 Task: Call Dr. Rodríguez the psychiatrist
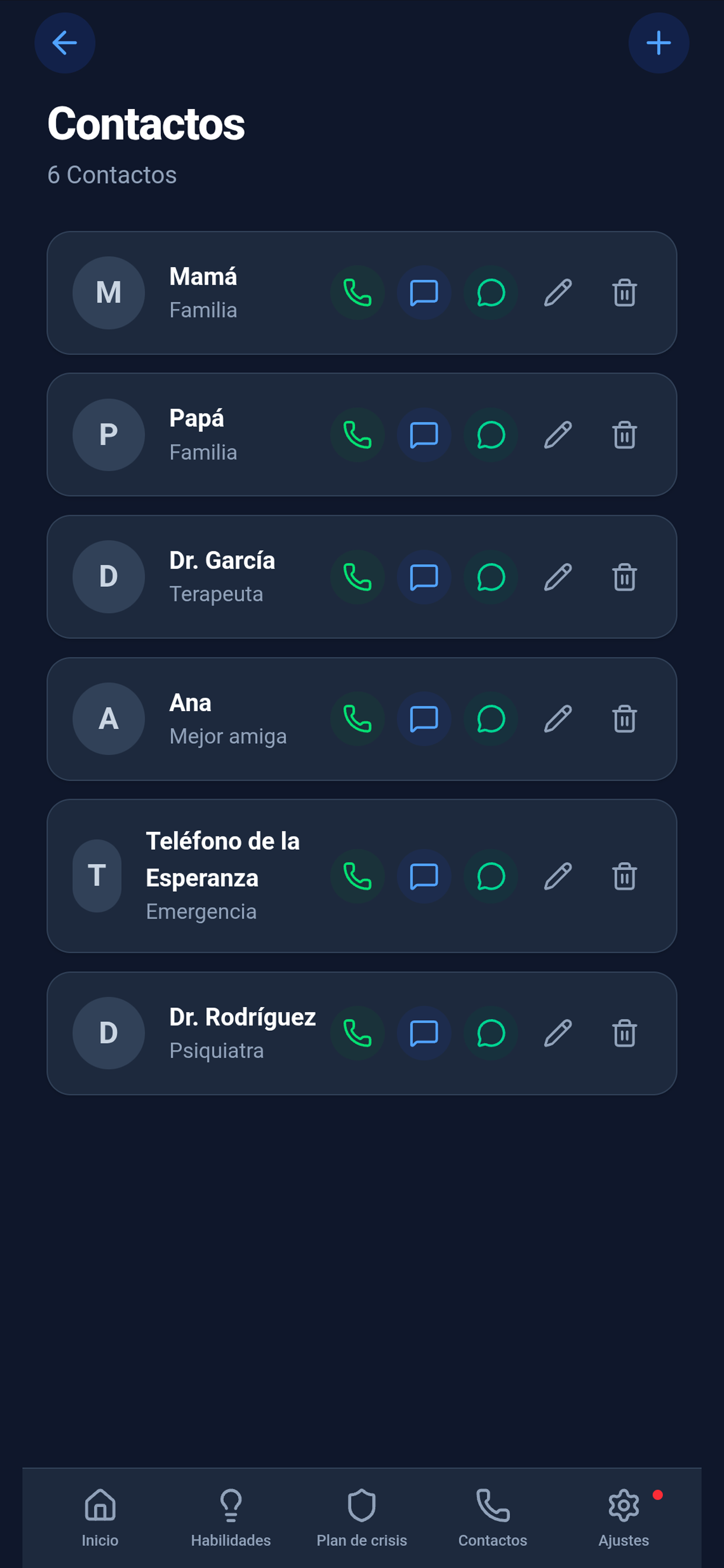click(357, 1033)
